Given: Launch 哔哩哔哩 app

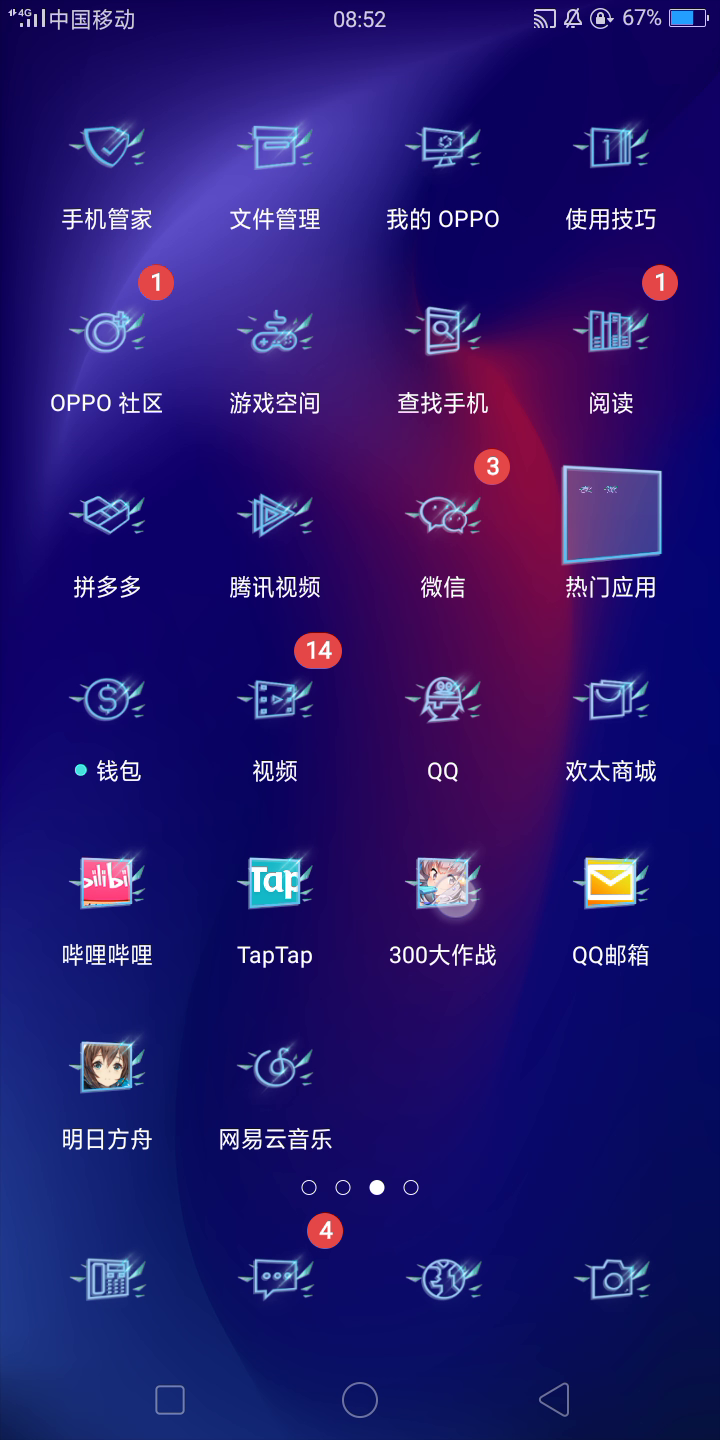Looking at the screenshot, I should click(x=106, y=884).
